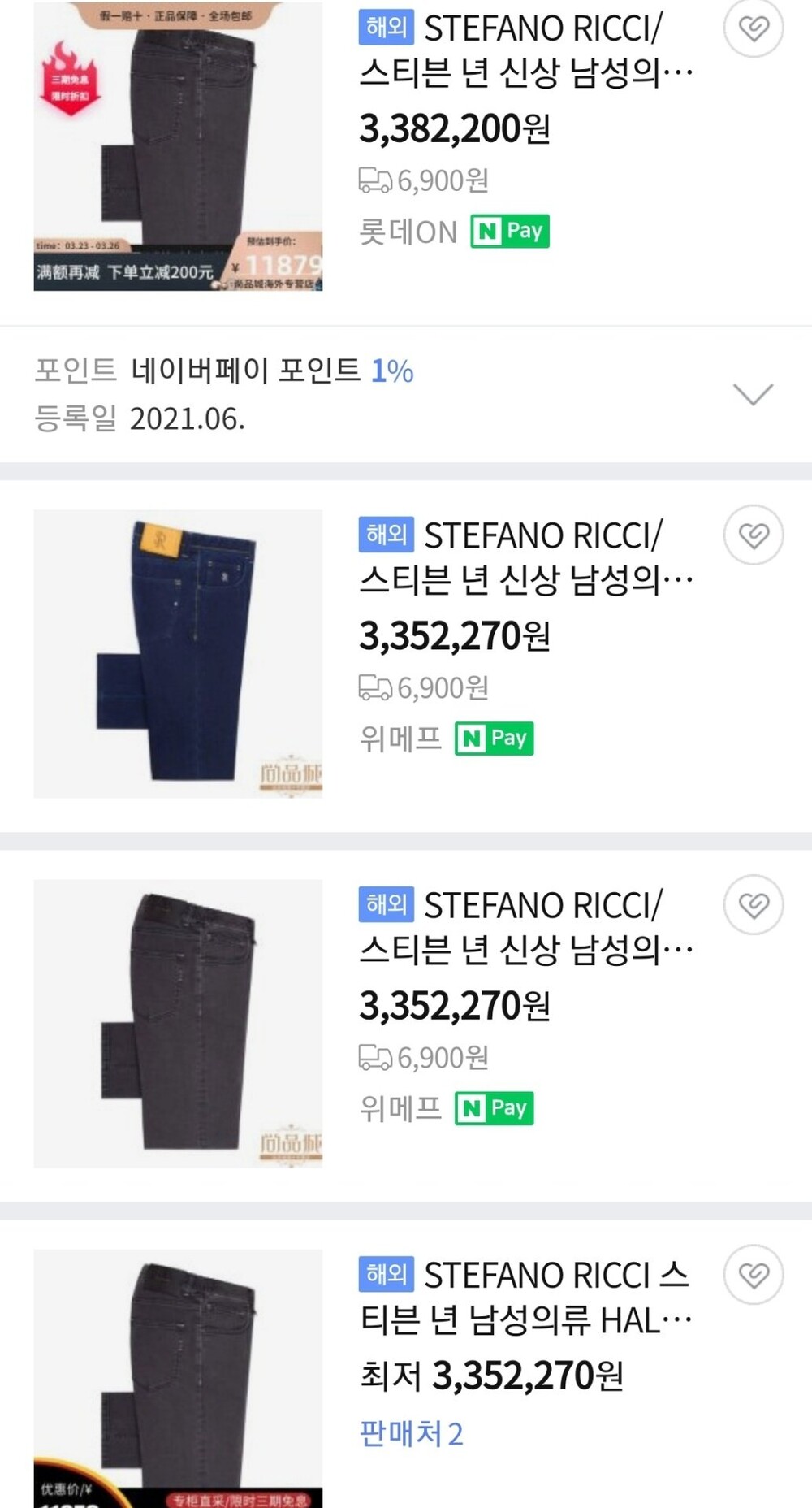This screenshot has height=1508, width=812.
Task: Open the STEFANO RICCI 남성의류 HAL product
Action: [x=525, y=1298]
